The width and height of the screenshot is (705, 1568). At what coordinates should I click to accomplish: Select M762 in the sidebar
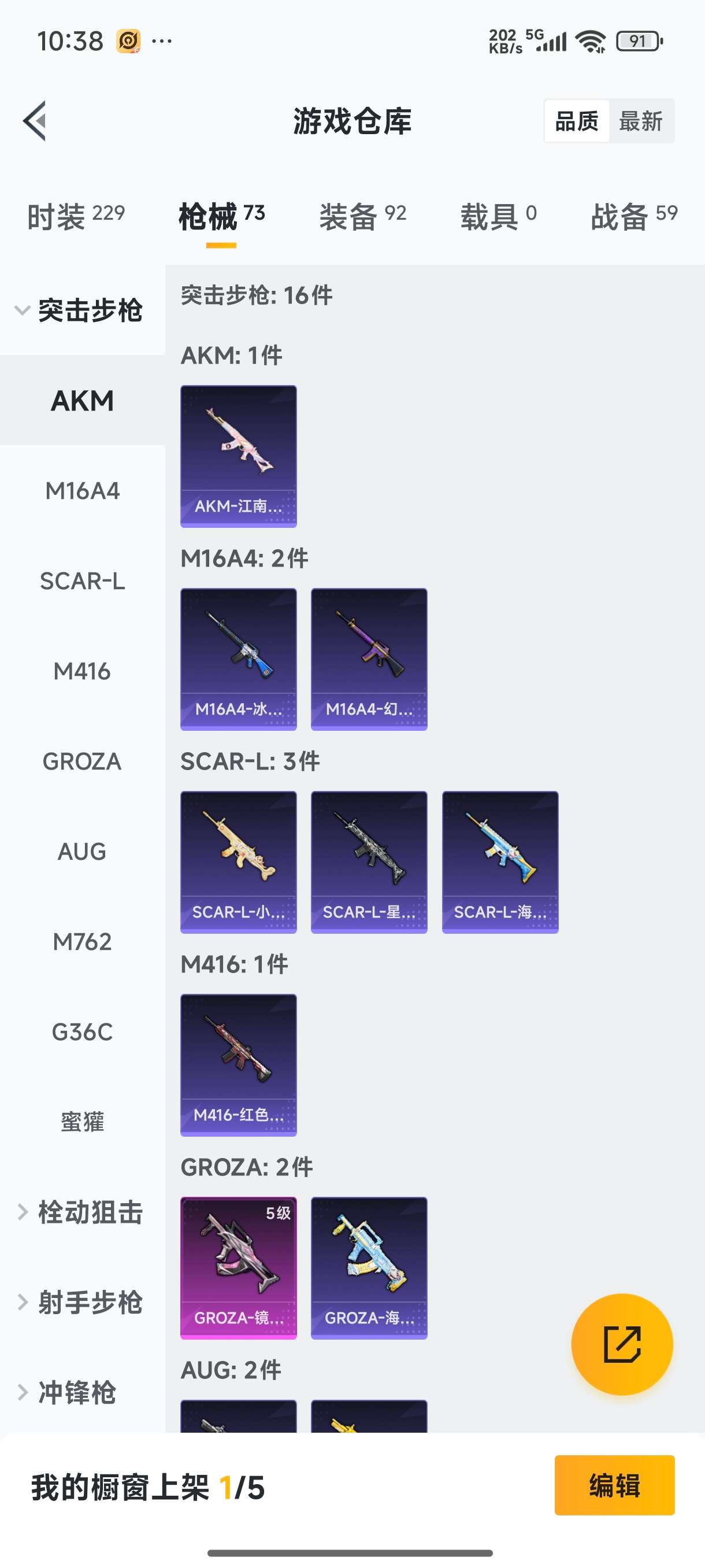point(82,942)
